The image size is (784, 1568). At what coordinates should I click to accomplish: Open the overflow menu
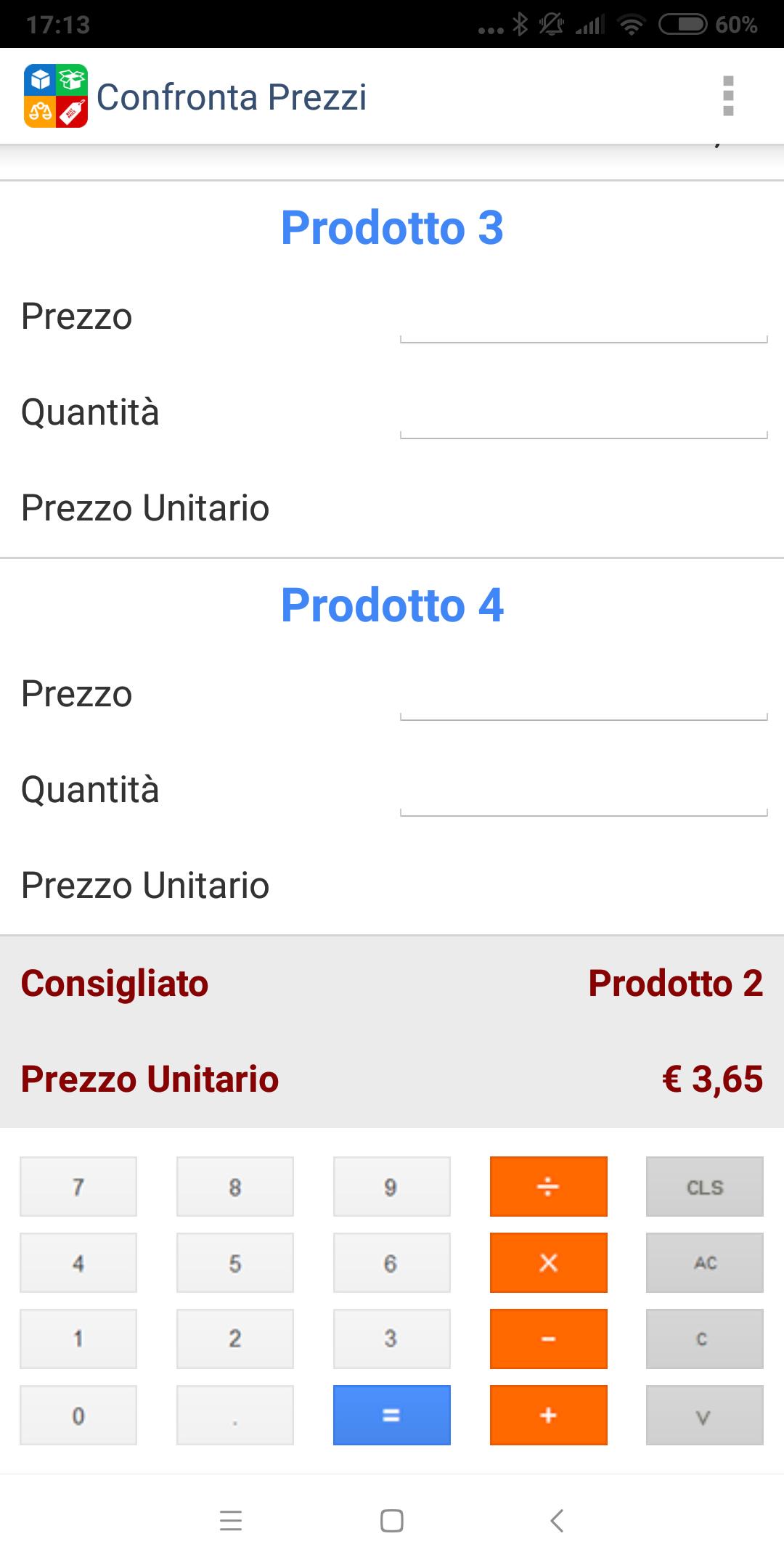click(x=728, y=96)
